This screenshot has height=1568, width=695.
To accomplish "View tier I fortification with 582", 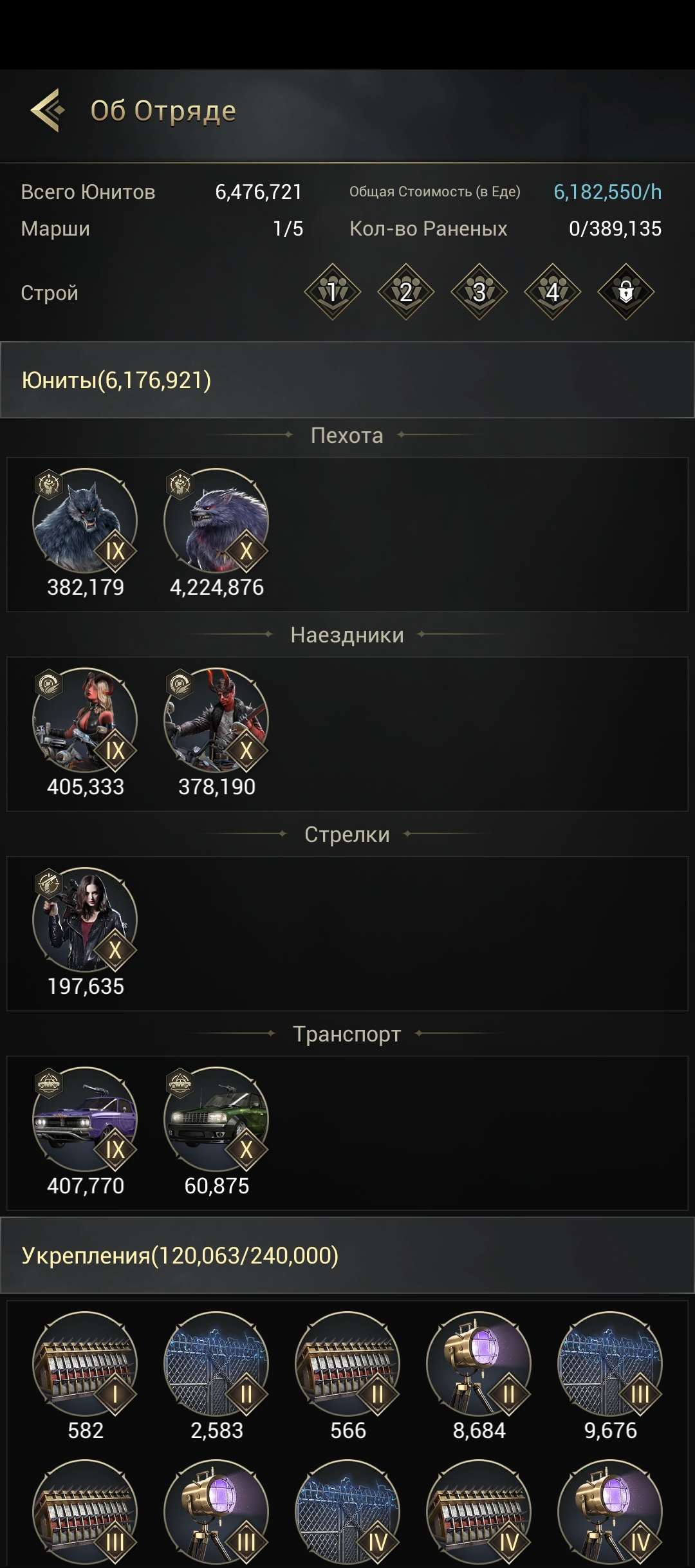I will [x=85, y=1365].
